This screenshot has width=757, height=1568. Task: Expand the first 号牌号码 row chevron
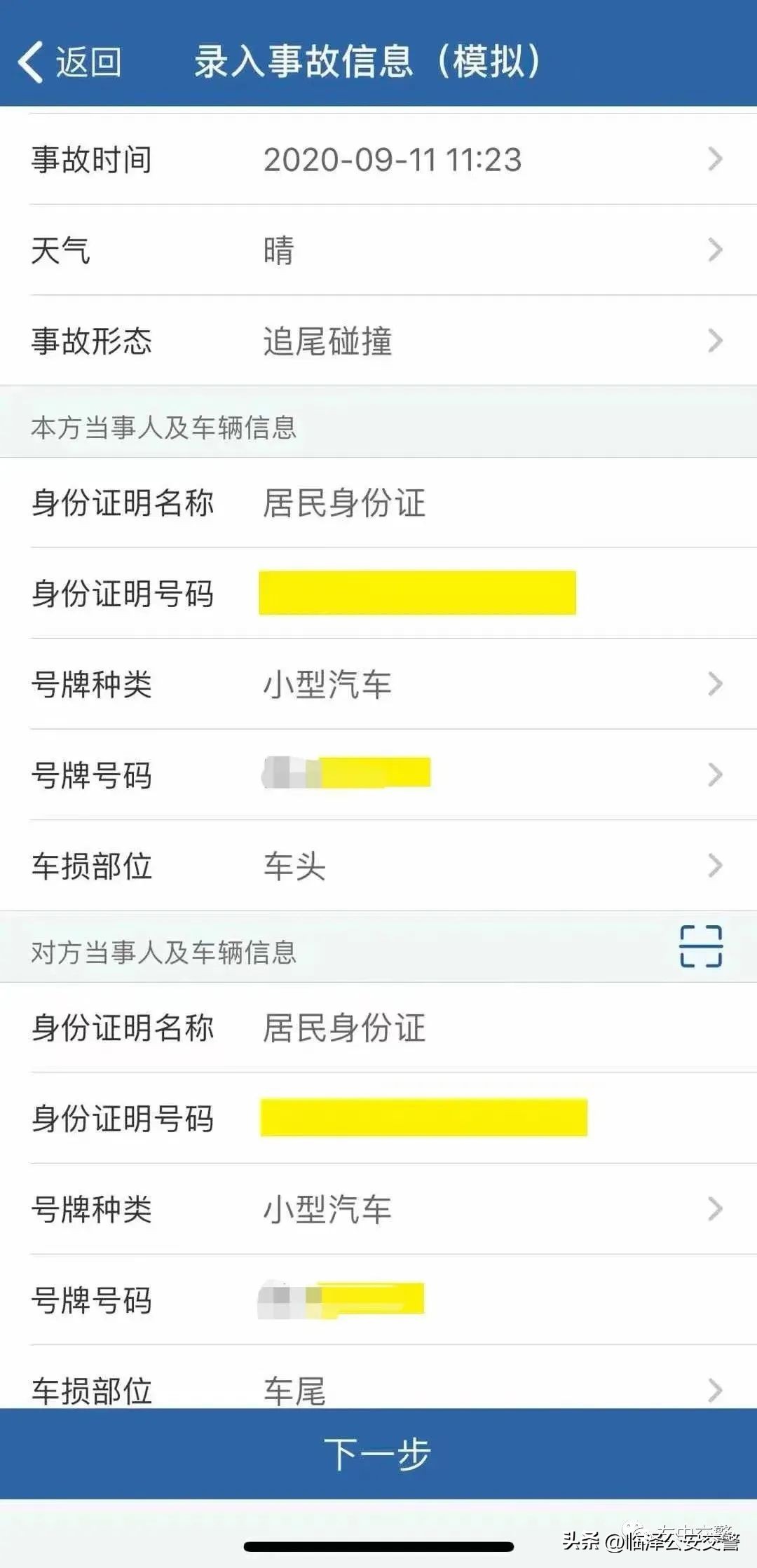(x=714, y=775)
